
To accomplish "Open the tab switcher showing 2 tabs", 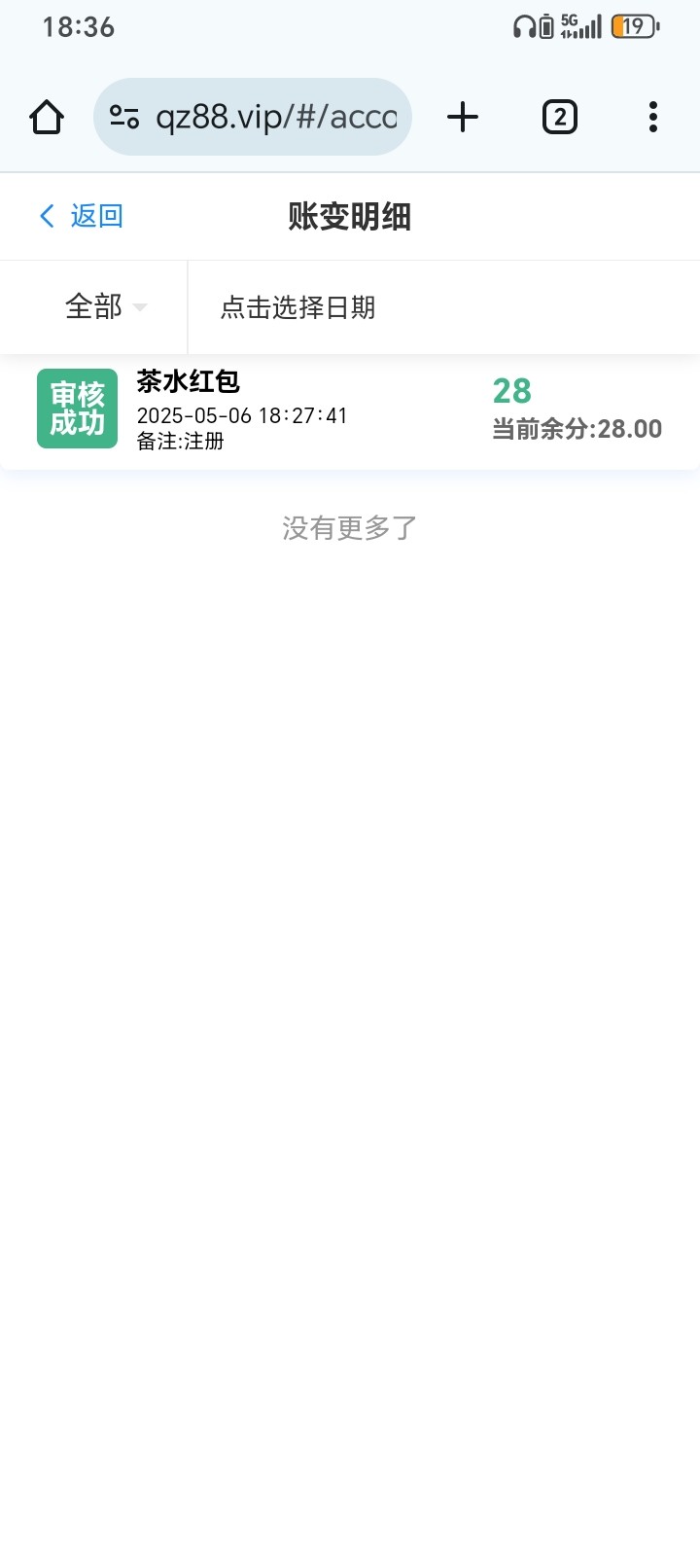I will click(559, 118).
